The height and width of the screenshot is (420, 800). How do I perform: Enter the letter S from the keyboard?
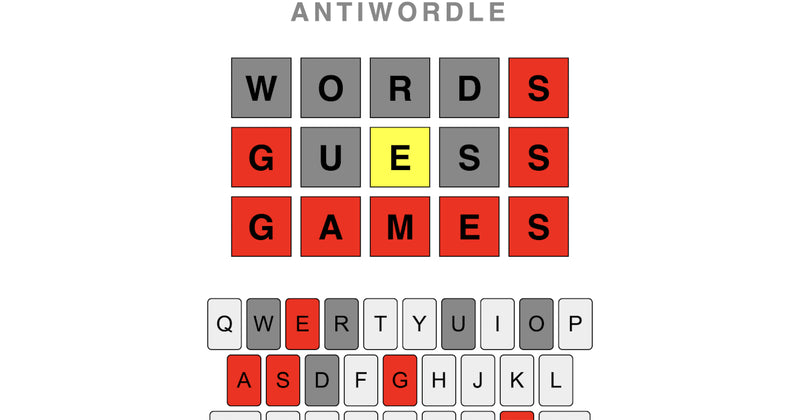pyautogui.click(x=283, y=380)
